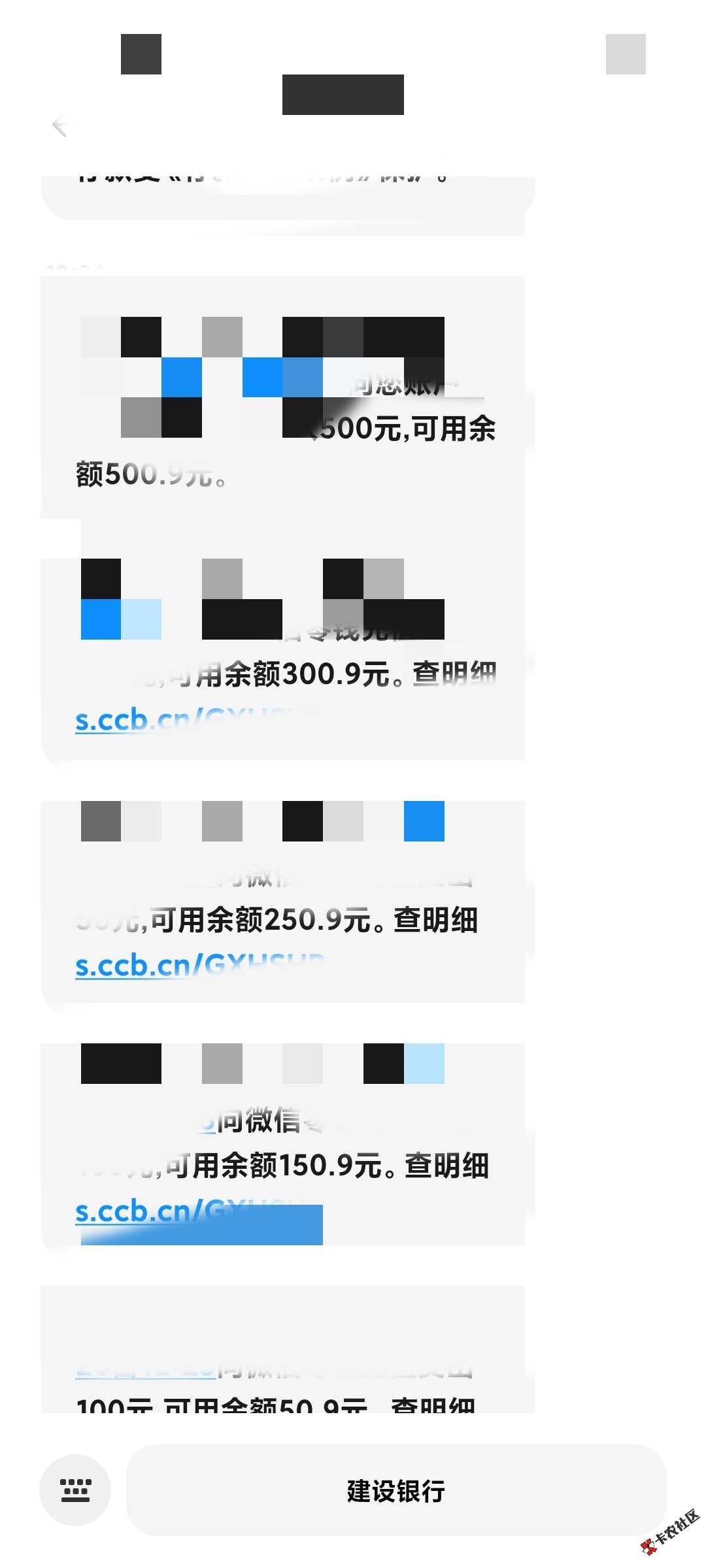The width and height of the screenshot is (706, 1568).
Task: Tap the 建设银行 menu button
Action: point(395,1490)
